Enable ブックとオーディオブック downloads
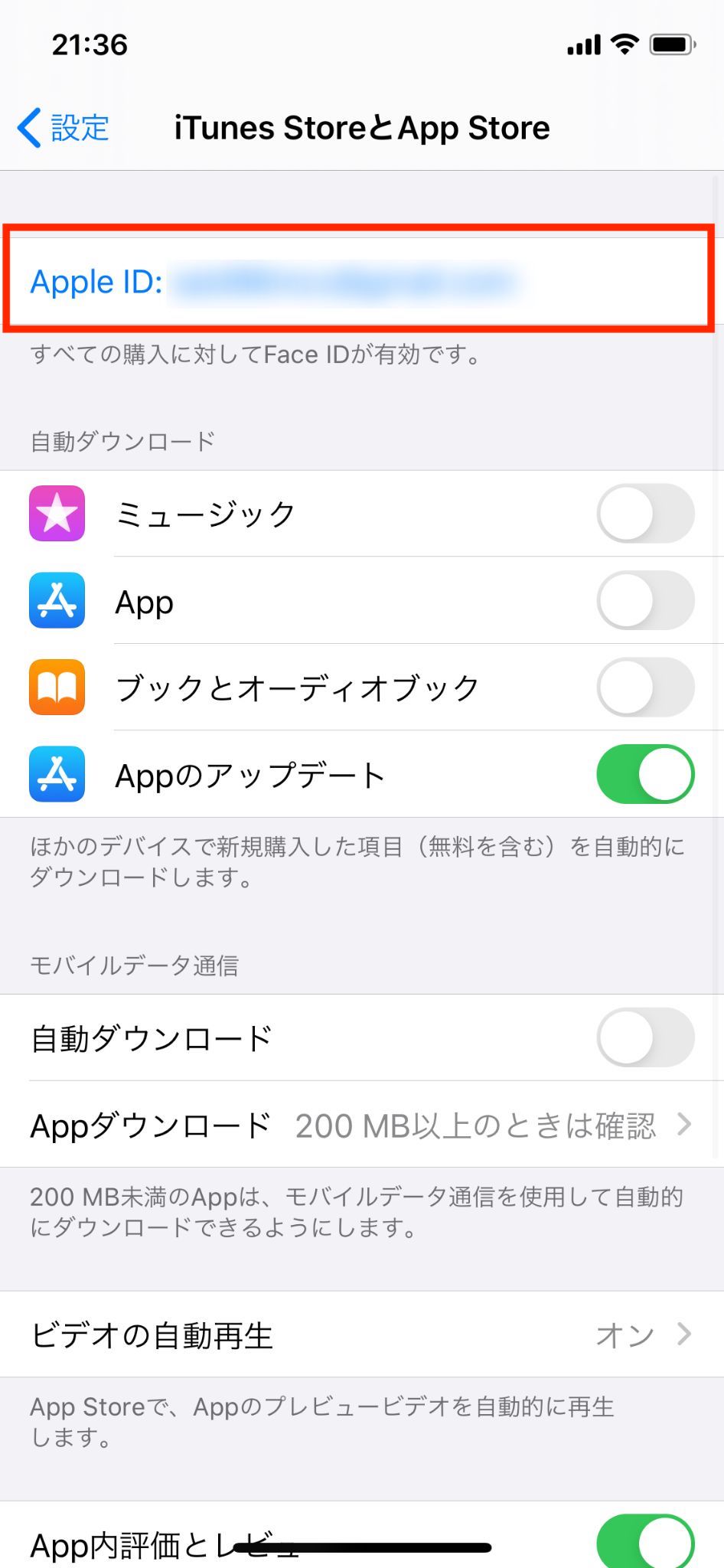This screenshot has height=1568, width=724. [x=644, y=688]
